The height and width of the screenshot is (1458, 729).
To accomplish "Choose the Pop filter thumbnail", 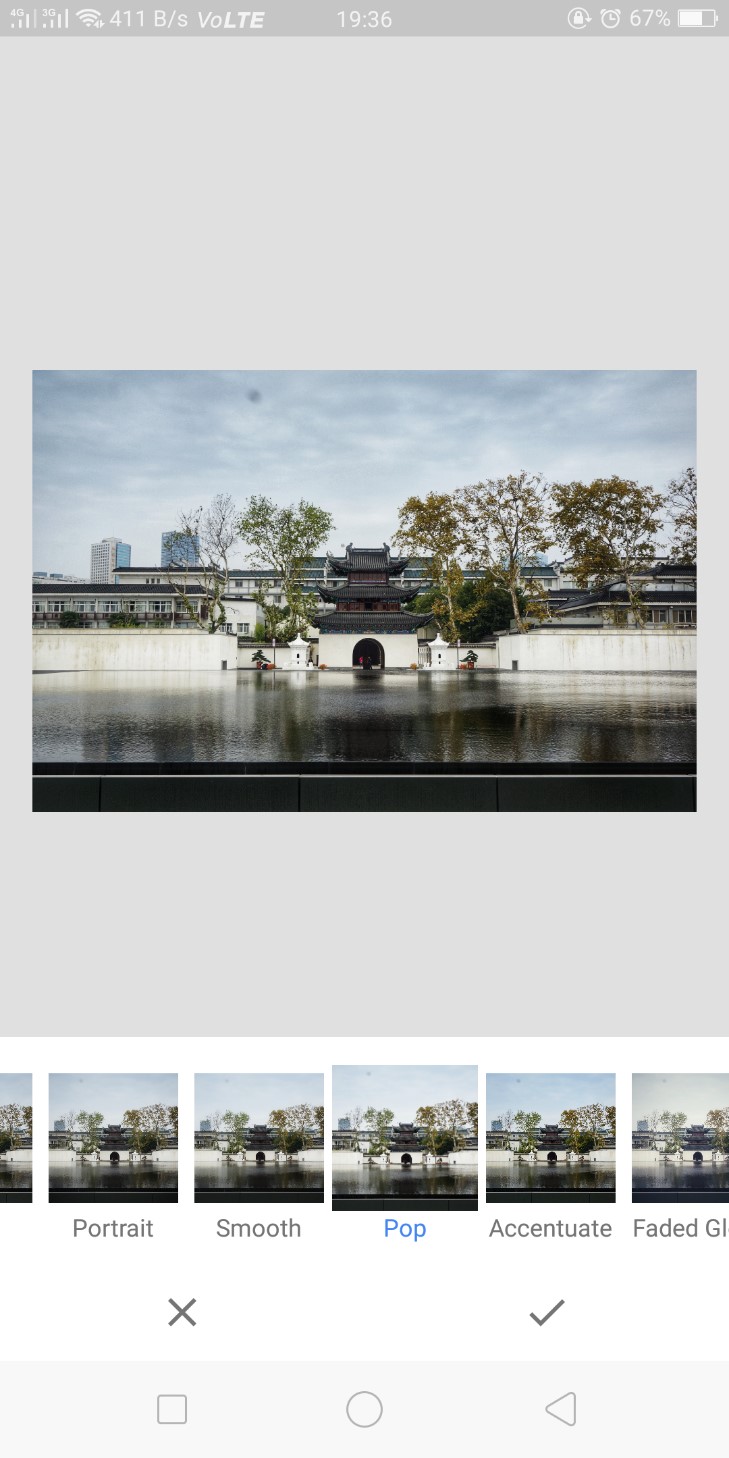I will pyautogui.click(x=405, y=1138).
